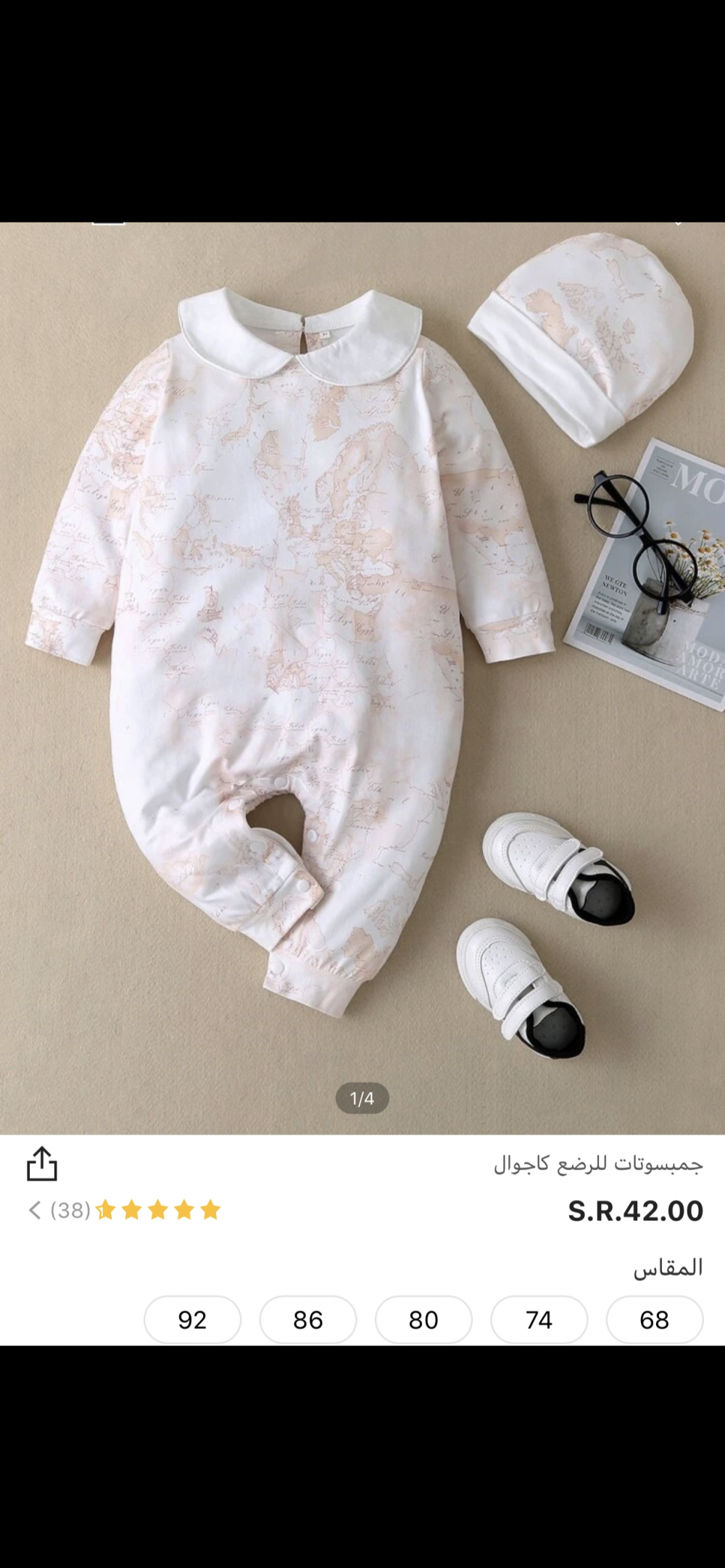Share this baby jumpsuit product
This screenshot has height=1568, width=725.
point(42,1164)
